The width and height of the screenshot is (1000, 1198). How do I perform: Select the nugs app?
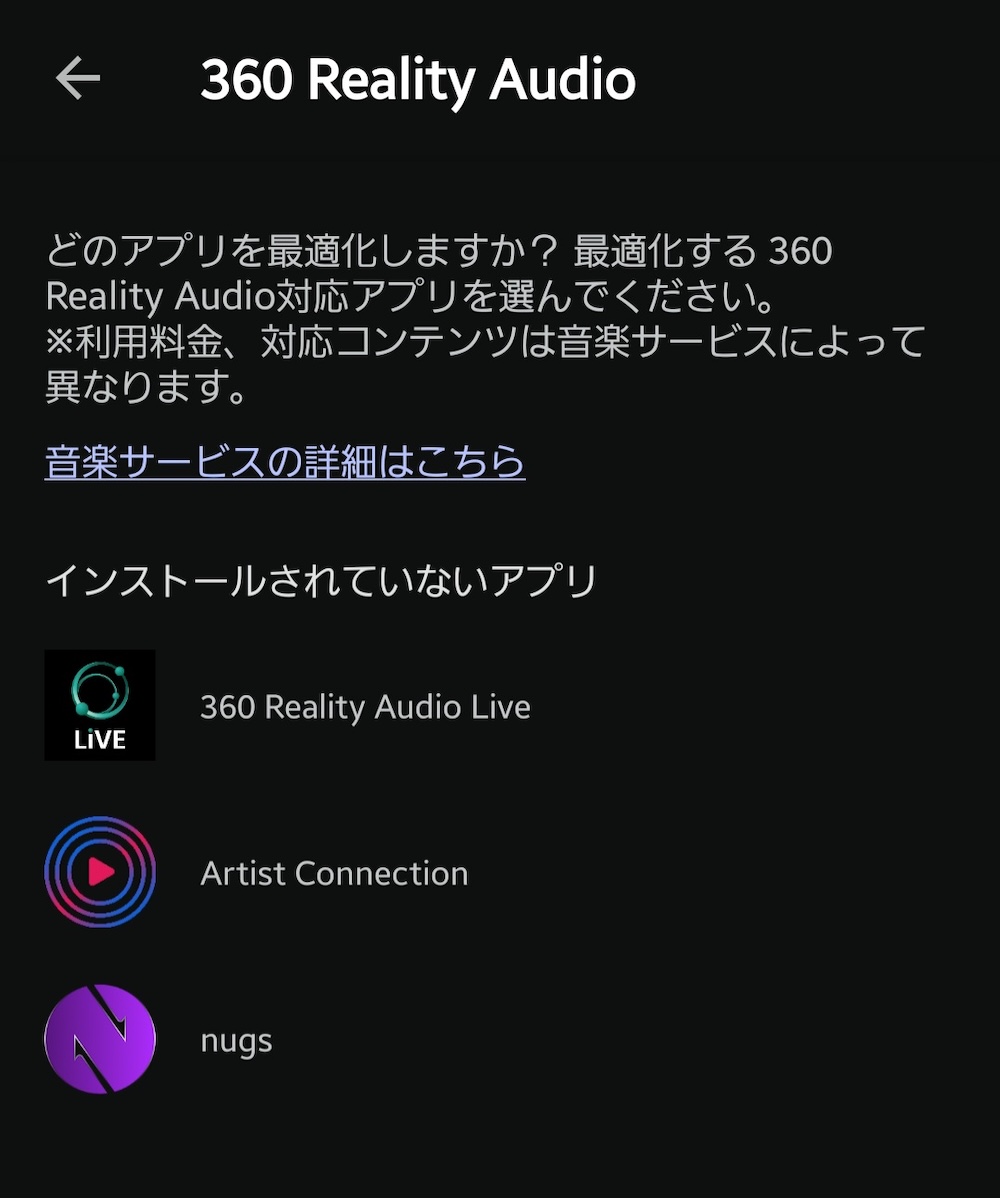(x=236, y=1040)
